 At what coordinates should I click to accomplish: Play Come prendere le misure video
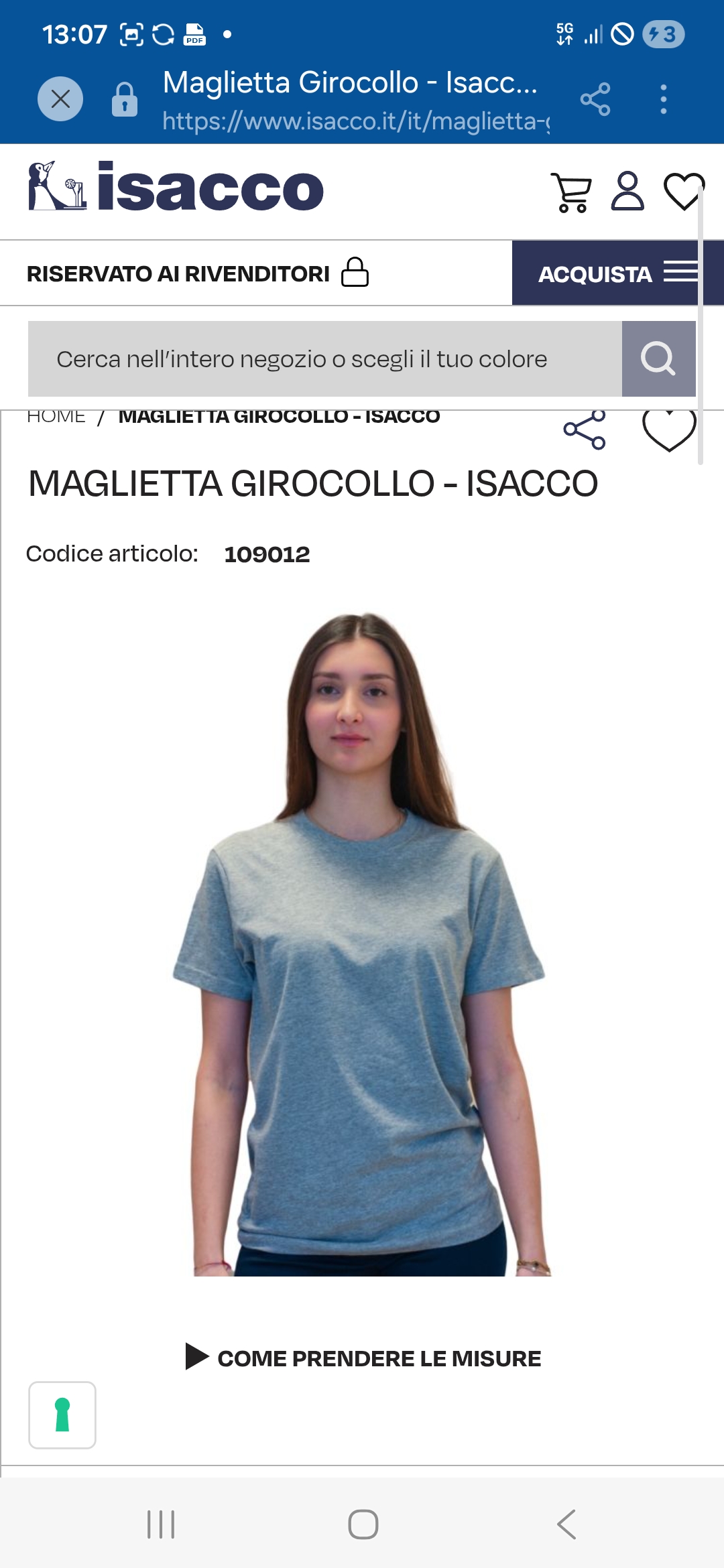click(x=363, y=1358)
